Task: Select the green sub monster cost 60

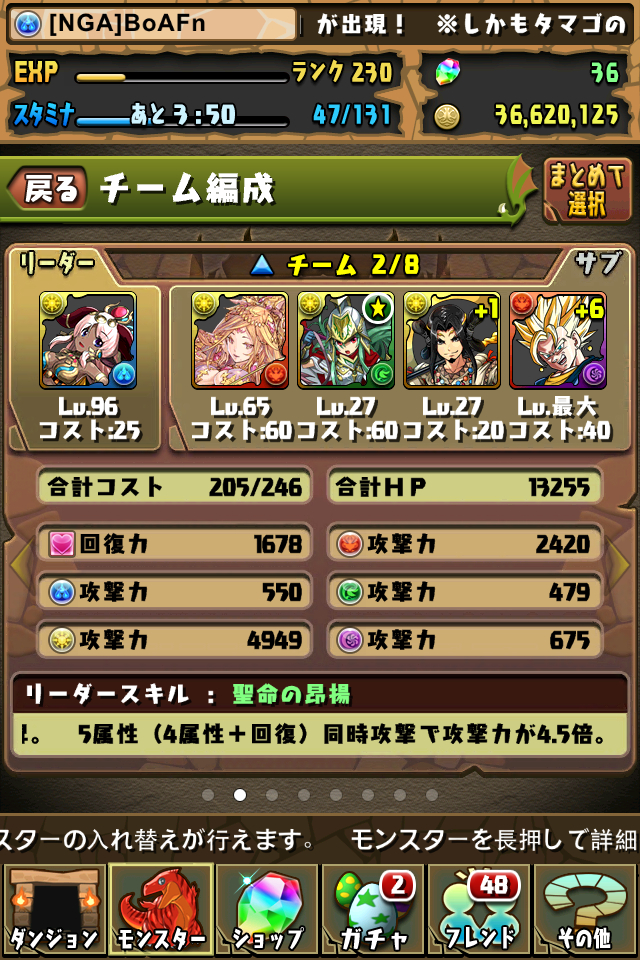Action: (346, 340)
